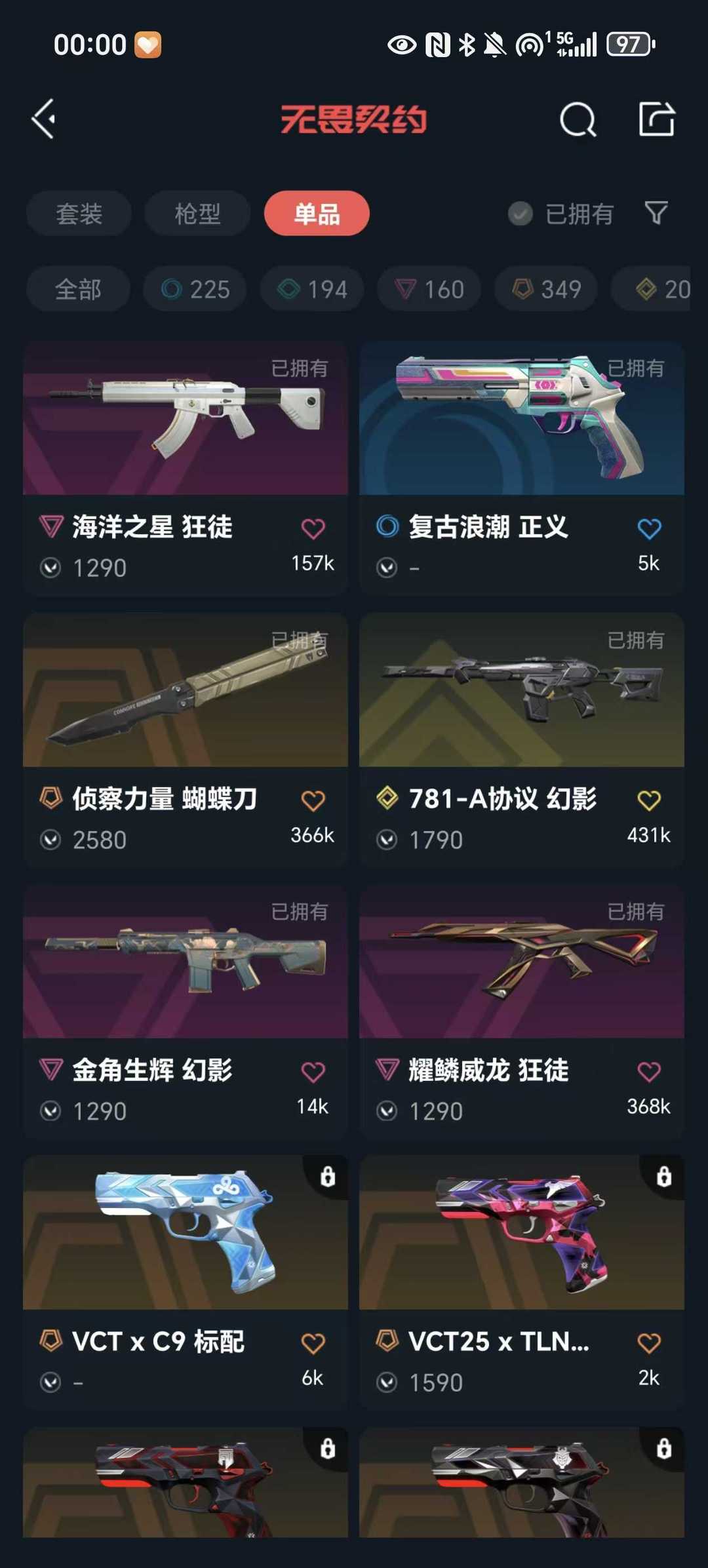
Task: Switch to the 枪型 tab
Action: click(x=197, y=214)
